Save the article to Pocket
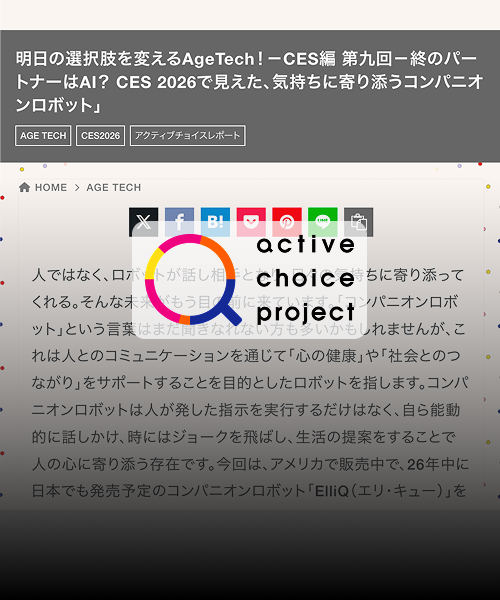Viewport: 500px width, 600px height. tap(251, 222)
